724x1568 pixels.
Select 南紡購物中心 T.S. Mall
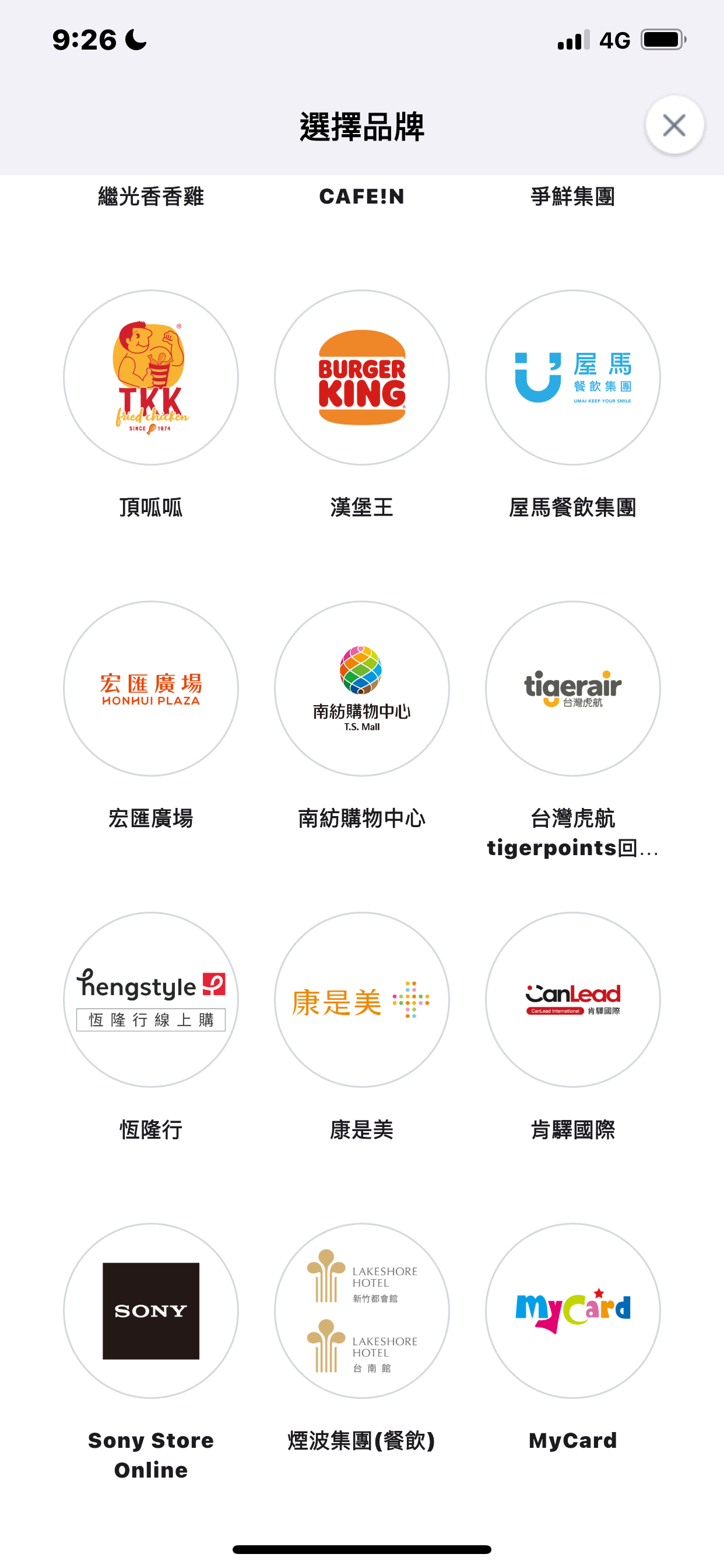point(362,689)
